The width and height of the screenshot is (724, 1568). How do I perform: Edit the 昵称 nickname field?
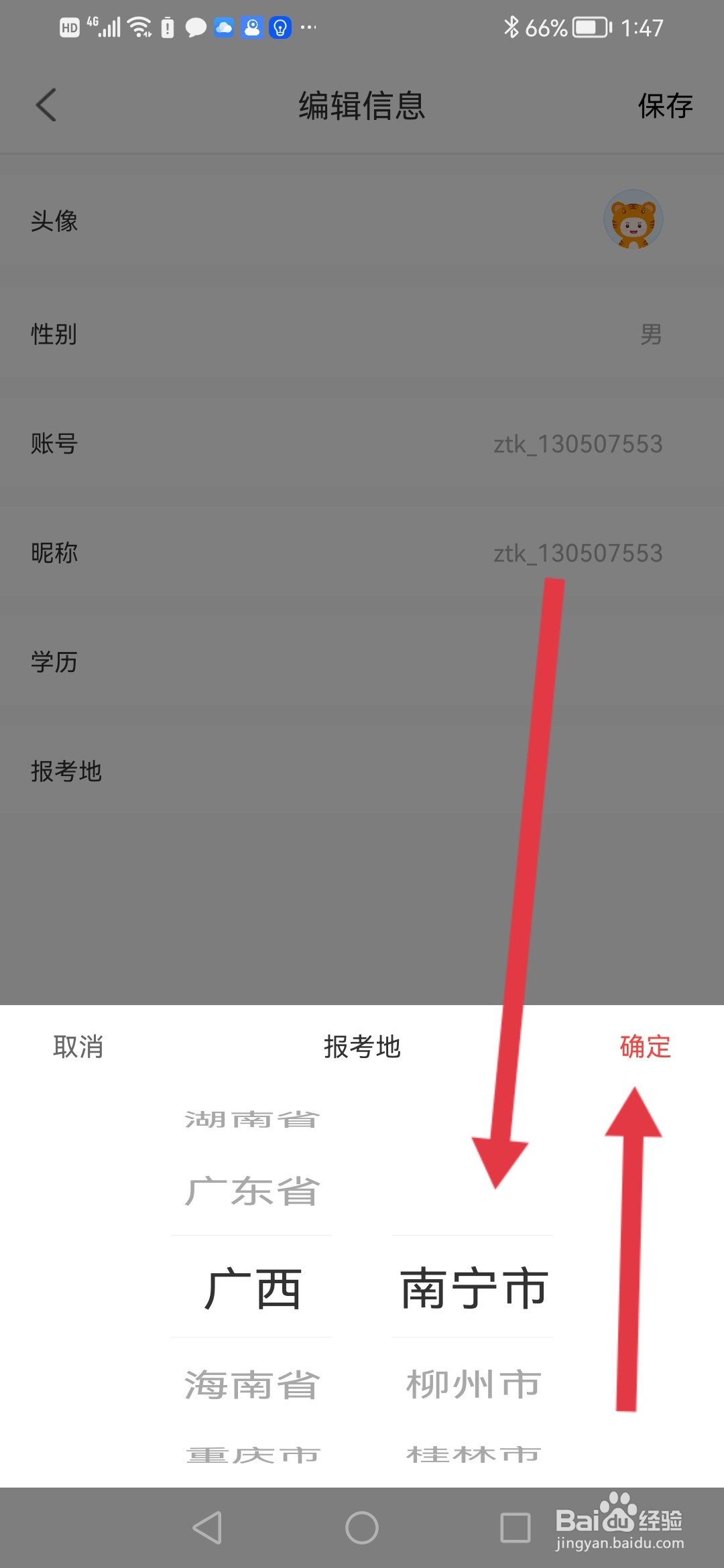click(x=575, y=553)
